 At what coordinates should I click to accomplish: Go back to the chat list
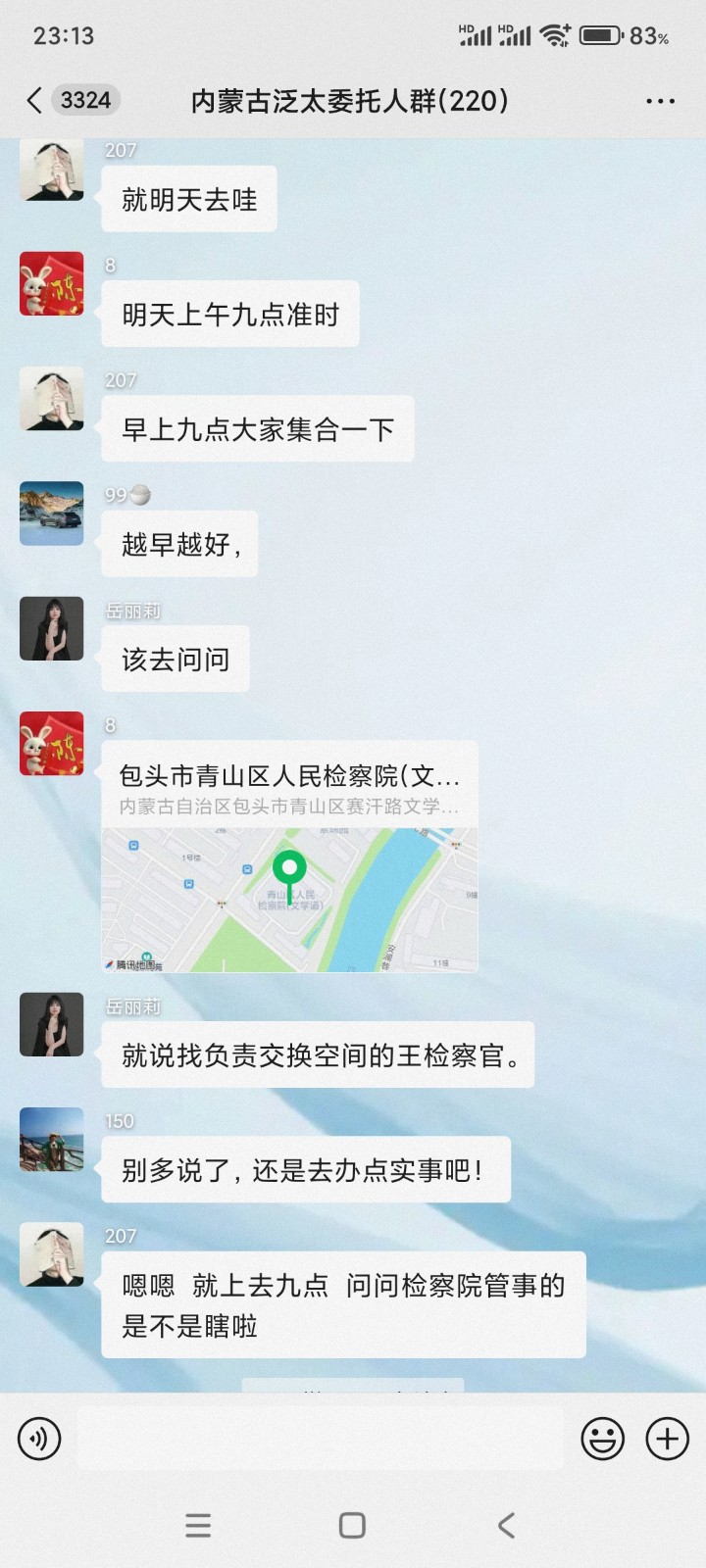pyautogui.click(x=35, y=100)
